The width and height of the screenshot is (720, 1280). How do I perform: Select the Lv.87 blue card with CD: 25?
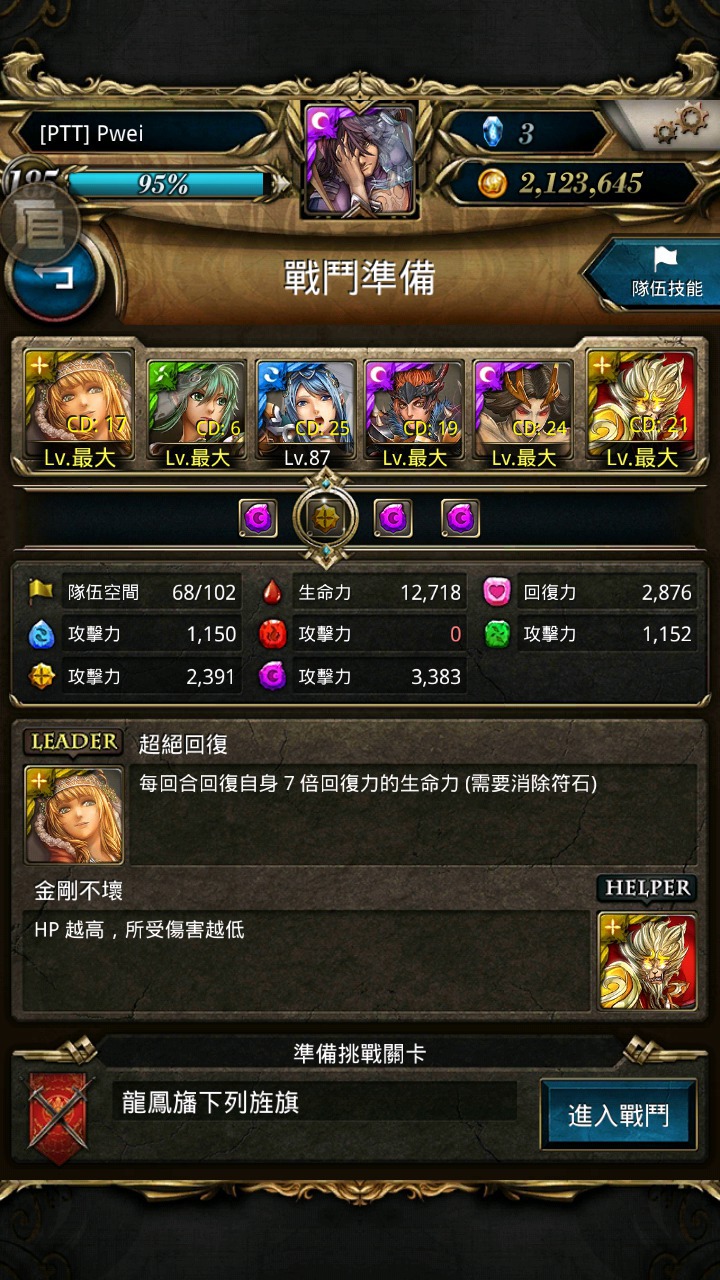click(305, 414)
